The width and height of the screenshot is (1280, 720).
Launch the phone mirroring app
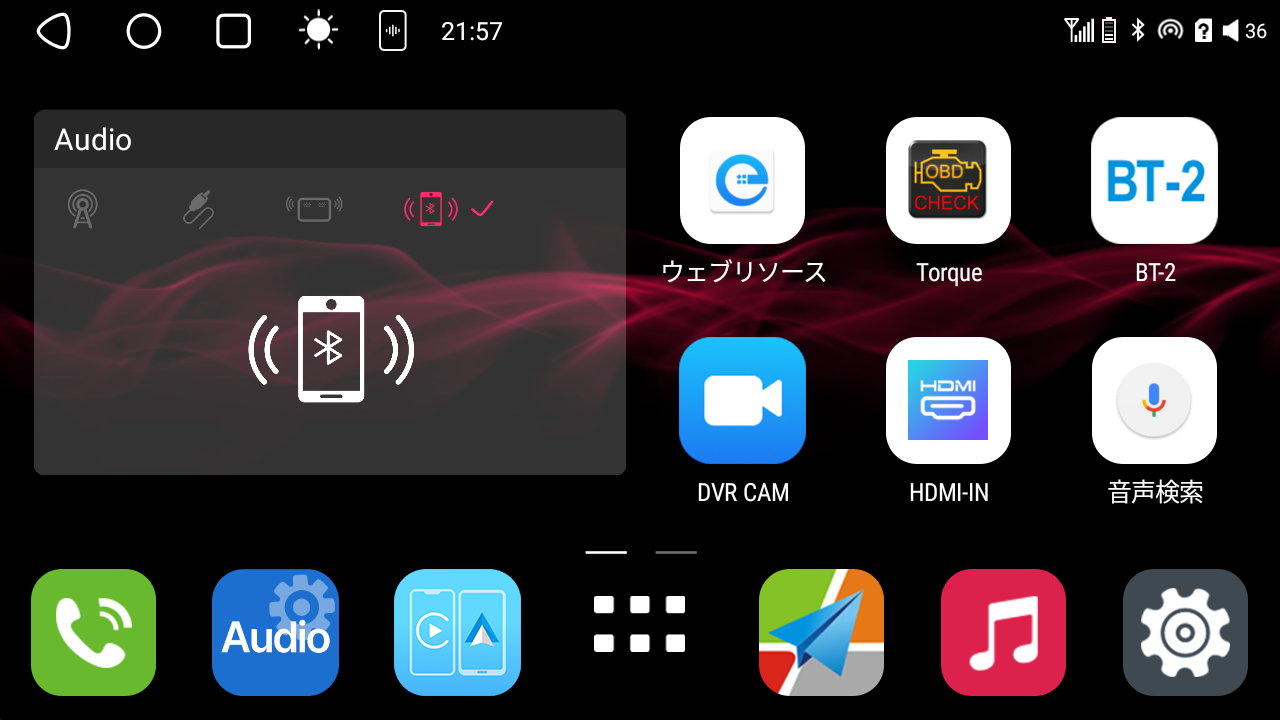(457, 632)
